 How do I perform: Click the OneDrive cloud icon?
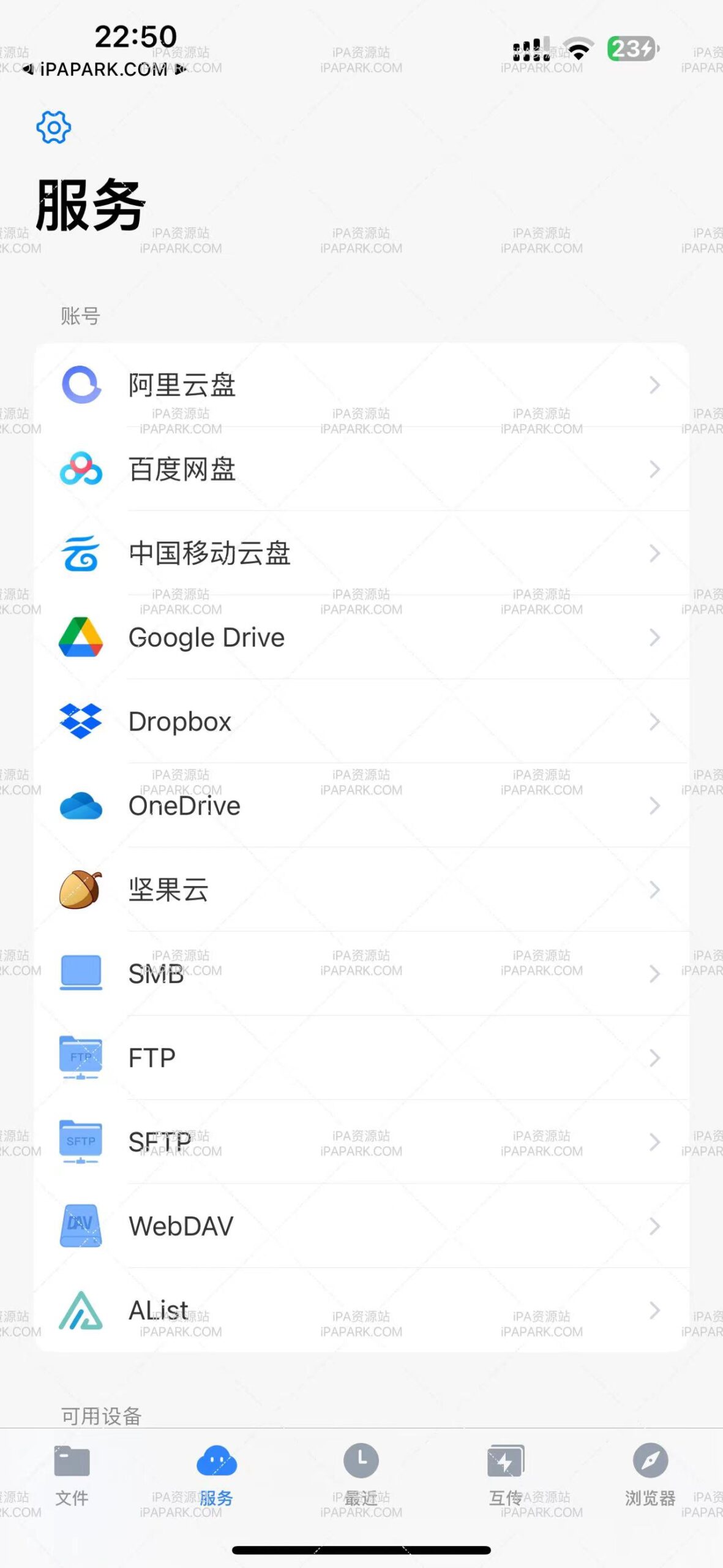coord(80,805)
